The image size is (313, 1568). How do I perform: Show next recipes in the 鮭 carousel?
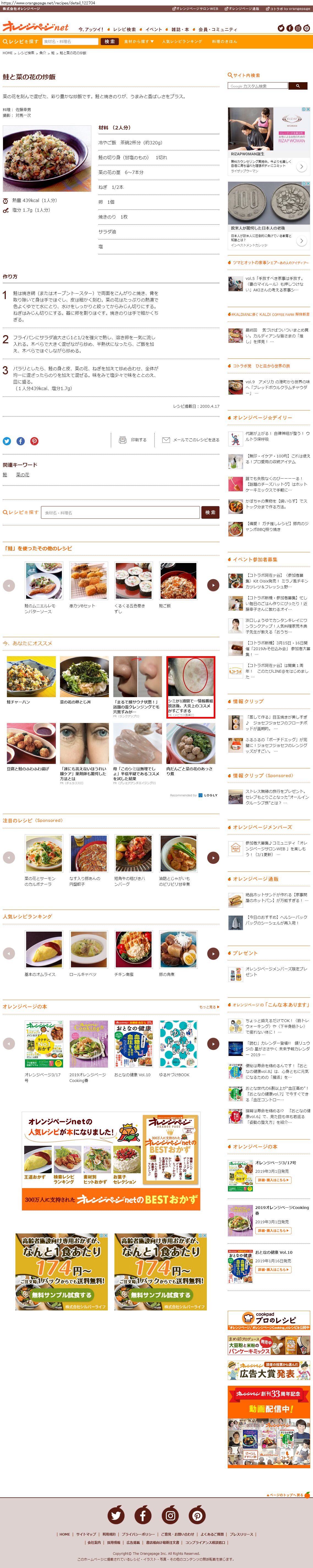coord(213,585)
